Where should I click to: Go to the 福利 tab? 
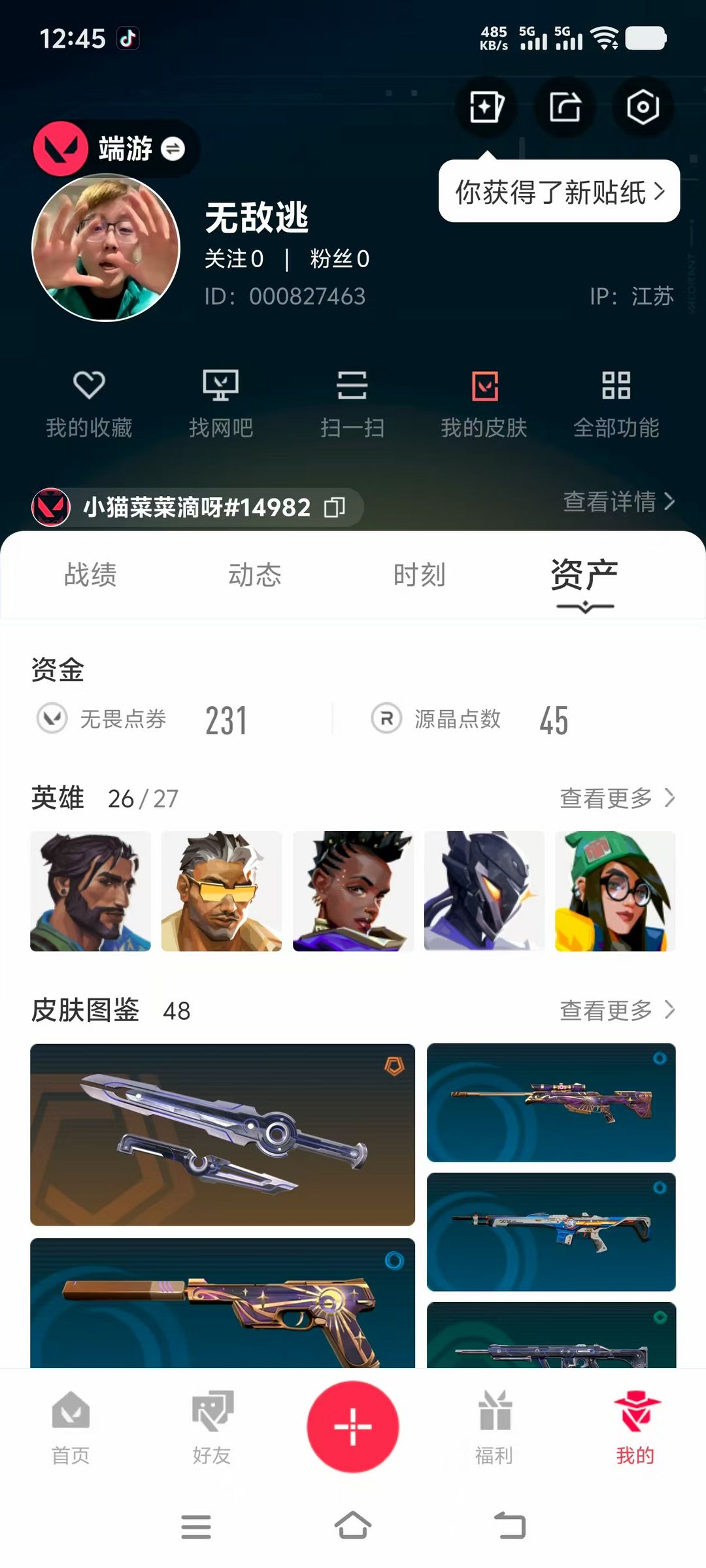(x=494, y=1428)
